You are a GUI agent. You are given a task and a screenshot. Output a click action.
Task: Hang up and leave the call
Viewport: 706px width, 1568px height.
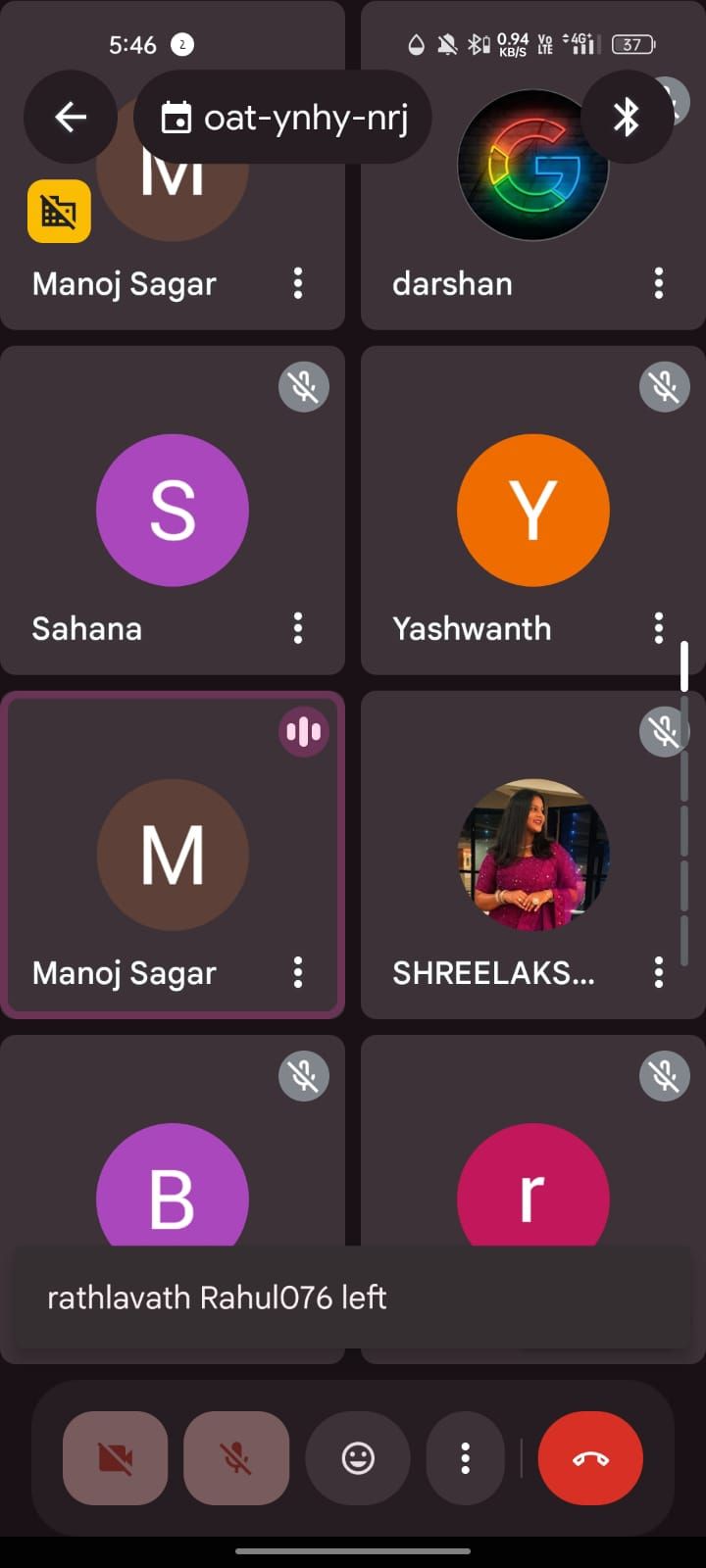click(590, 1458)
